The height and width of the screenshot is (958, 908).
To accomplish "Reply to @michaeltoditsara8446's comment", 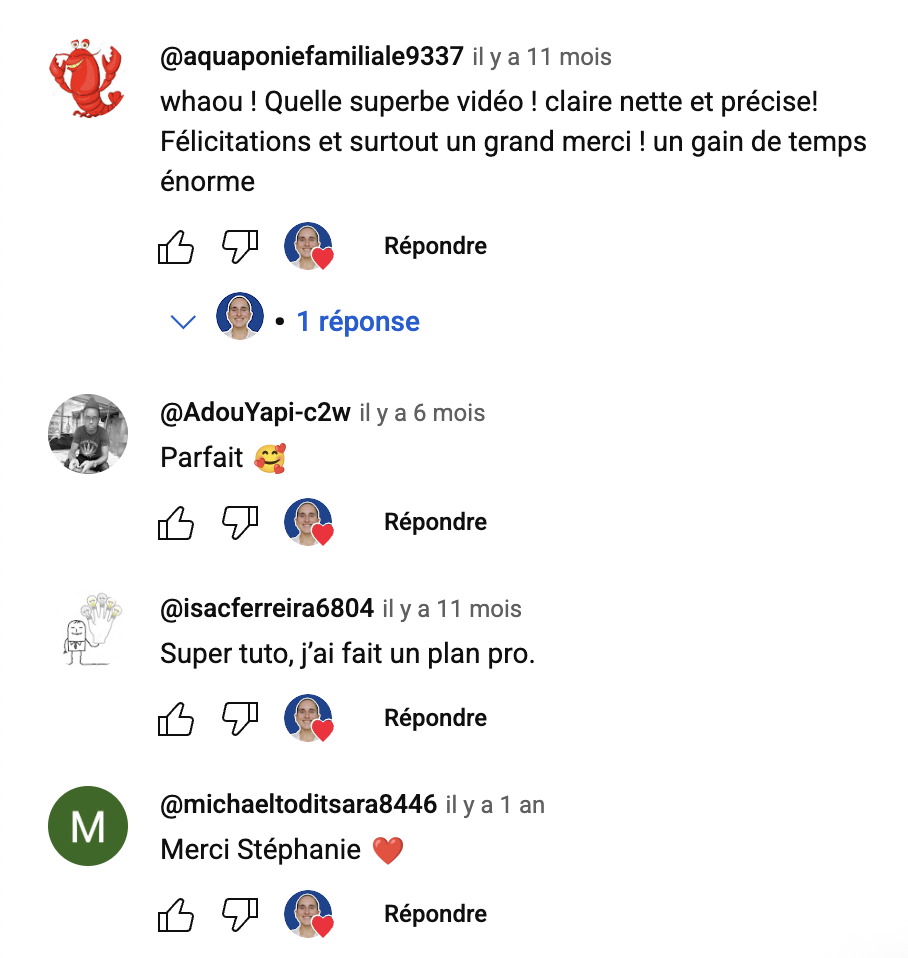I will [435, 914].
